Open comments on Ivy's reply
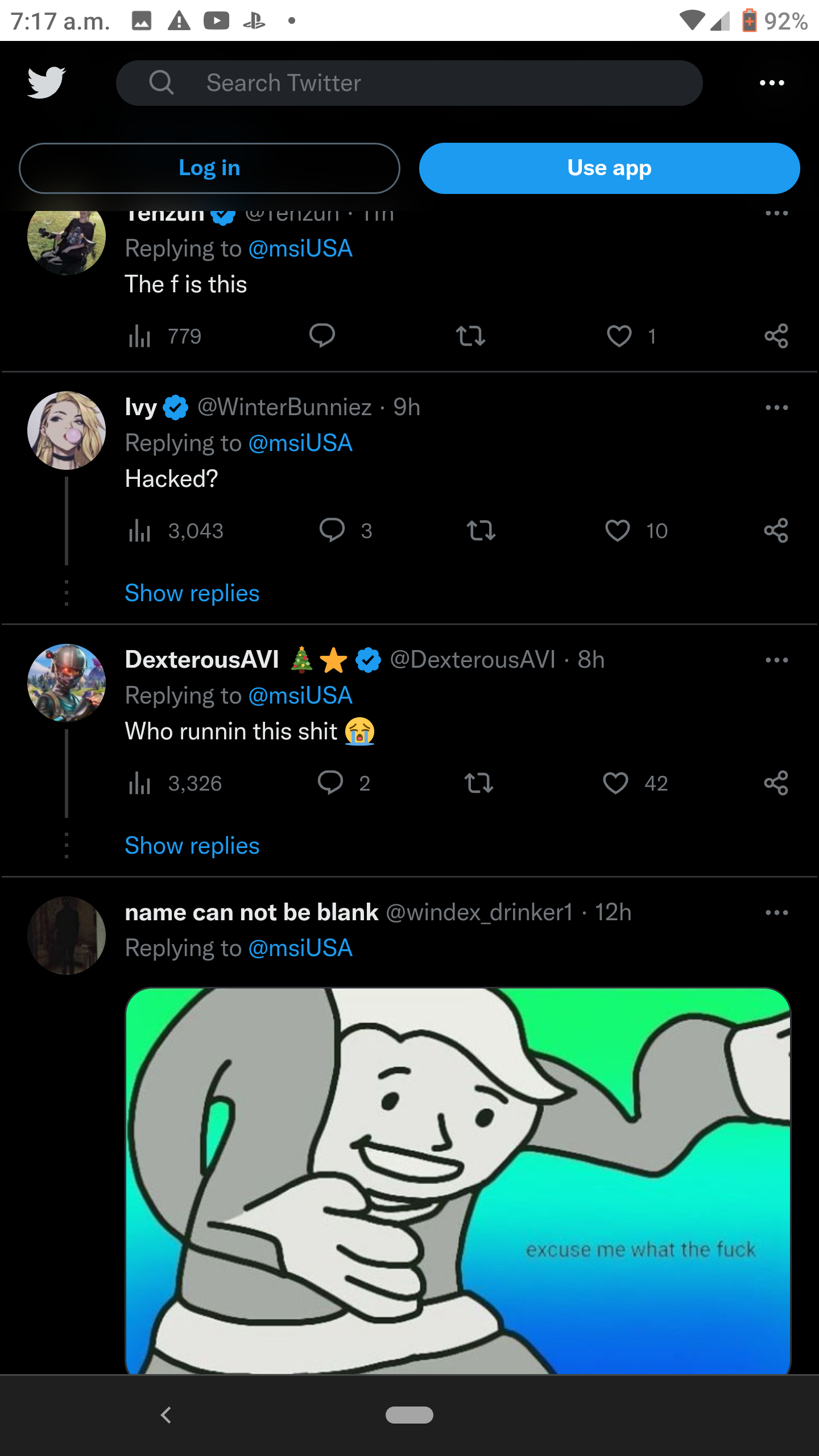The width and height of the screenshot is (819, 1456). click(x=332, y=530)
